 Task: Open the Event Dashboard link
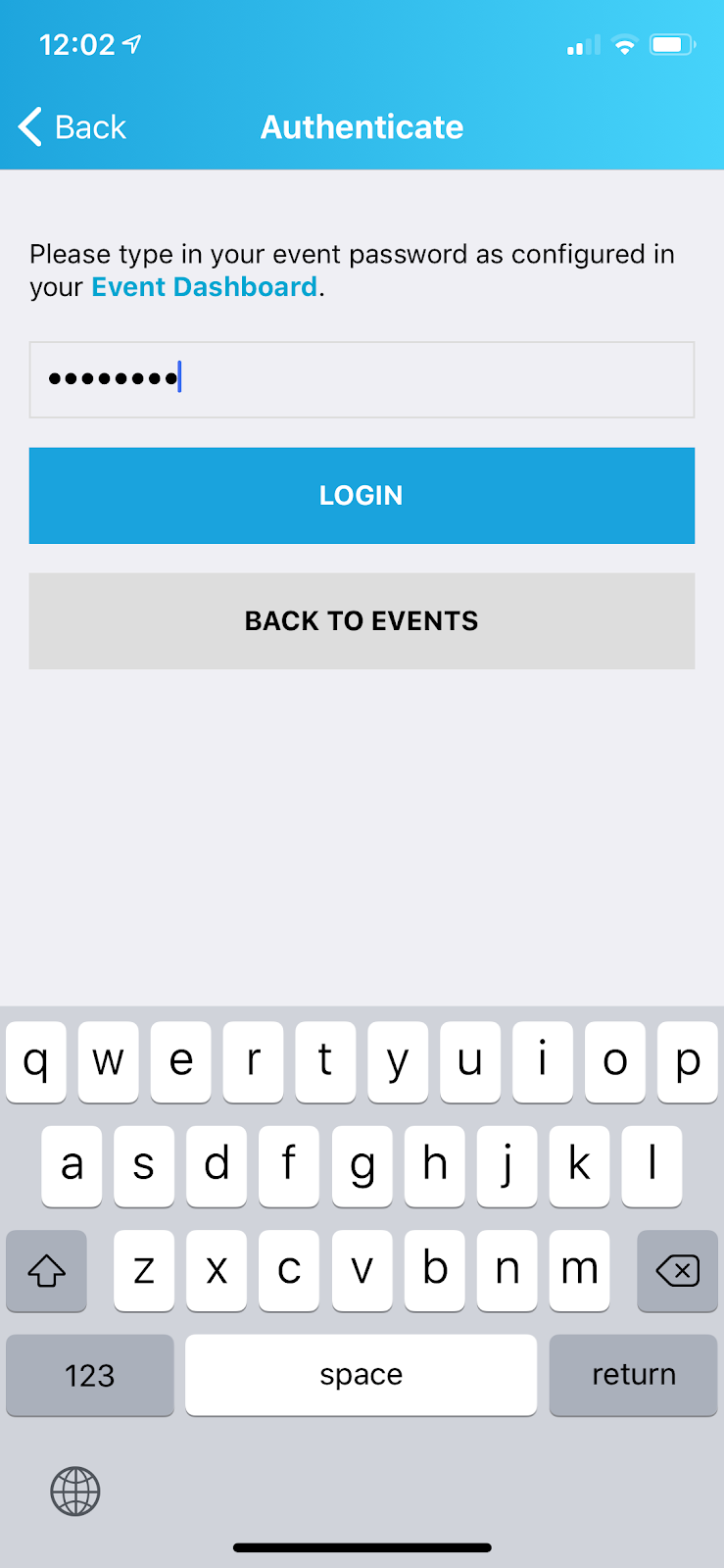205,287
